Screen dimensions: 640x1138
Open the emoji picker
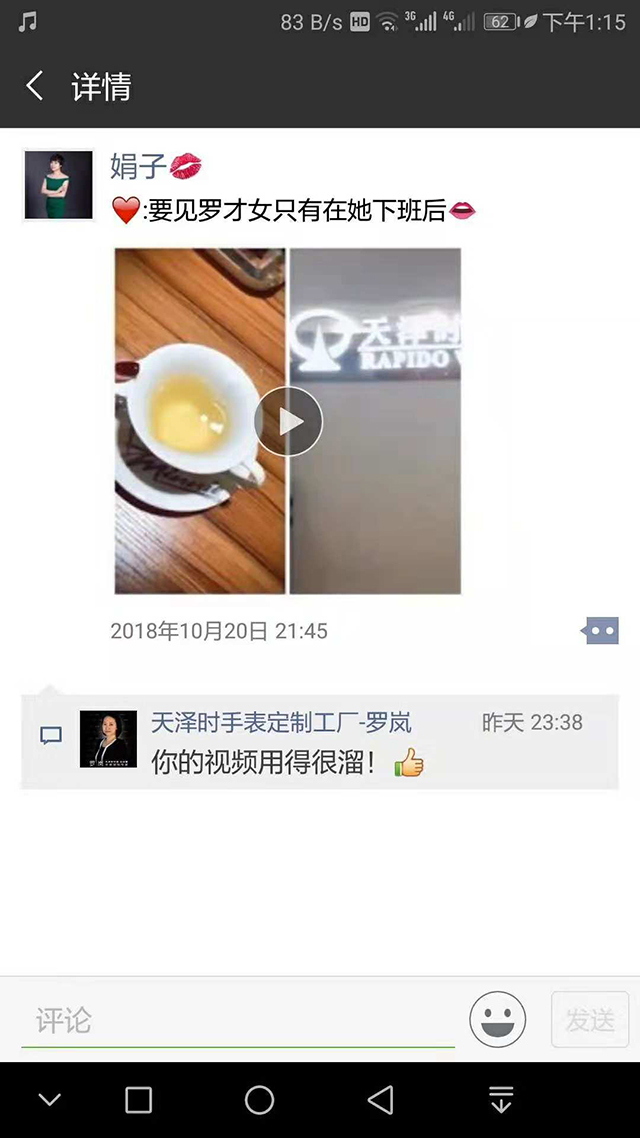pyautogui.click(x=497, y=1020)
